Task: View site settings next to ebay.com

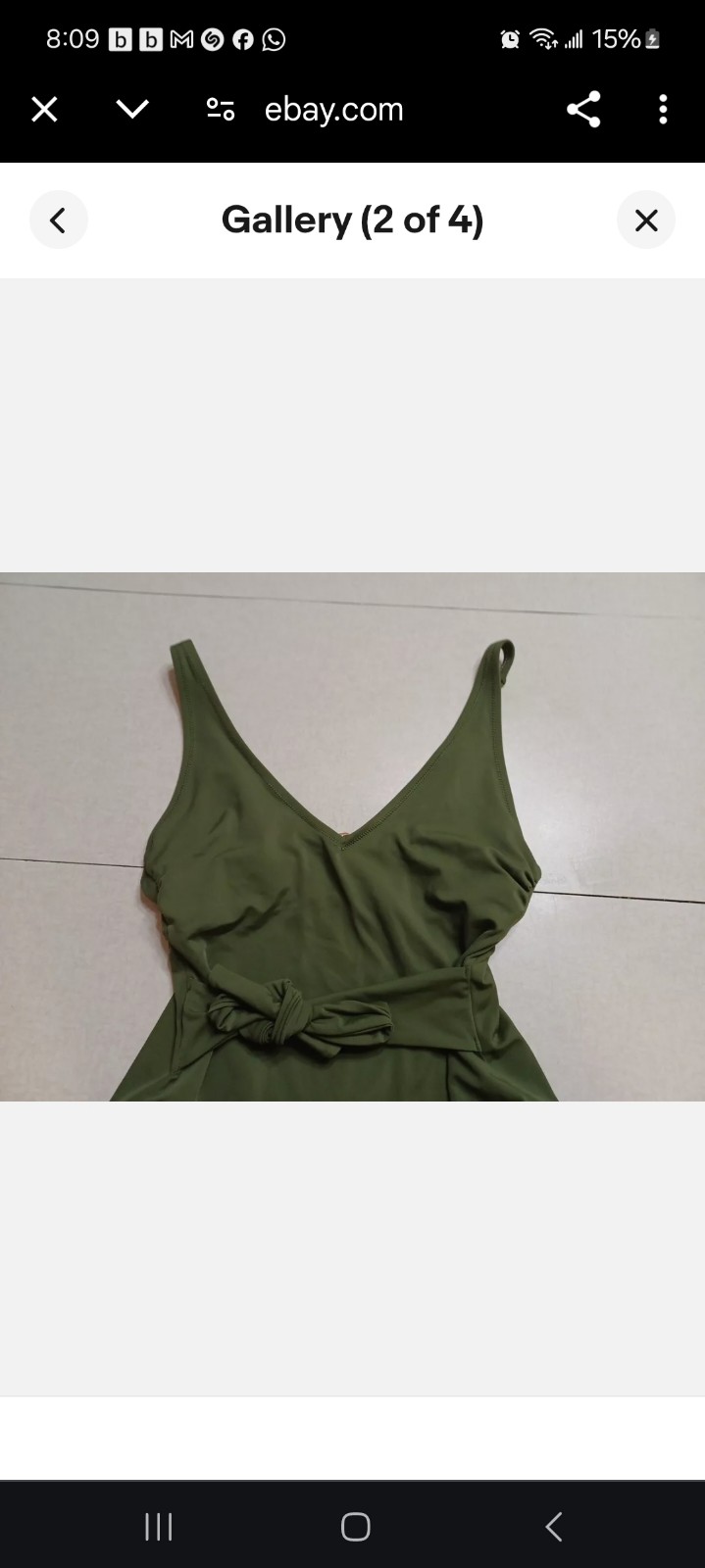Action: 221,109
